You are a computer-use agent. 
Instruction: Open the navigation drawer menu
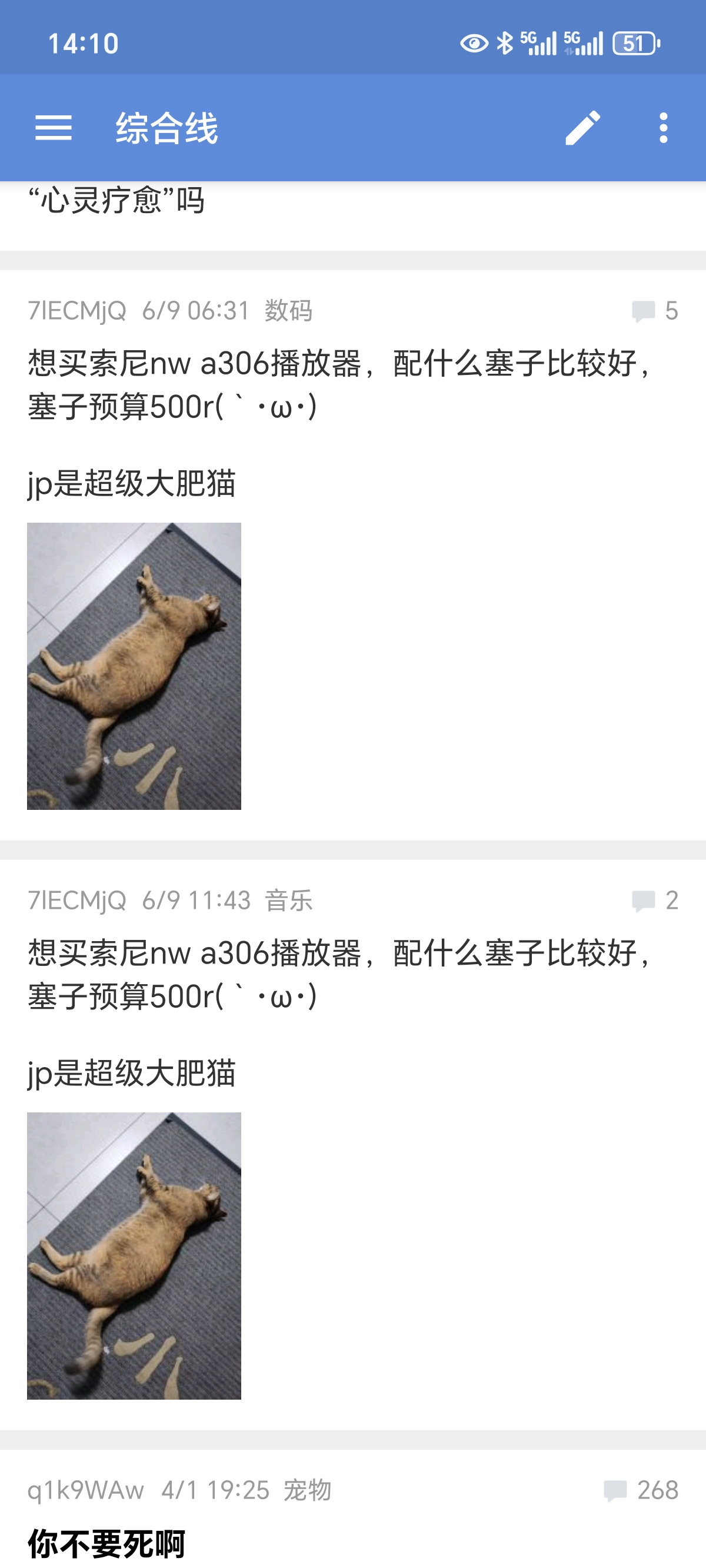pyautogui.click(x=54, y=128)
